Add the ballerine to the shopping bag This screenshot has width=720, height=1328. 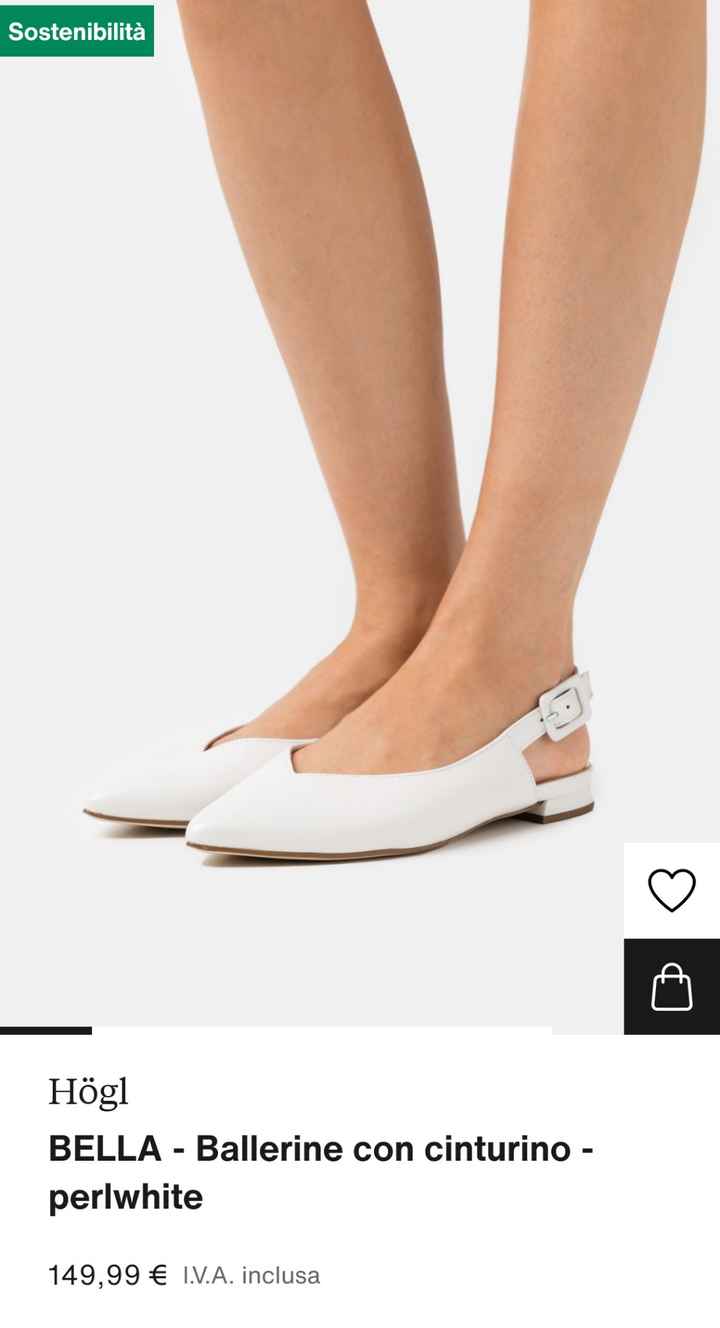[672, 986]
